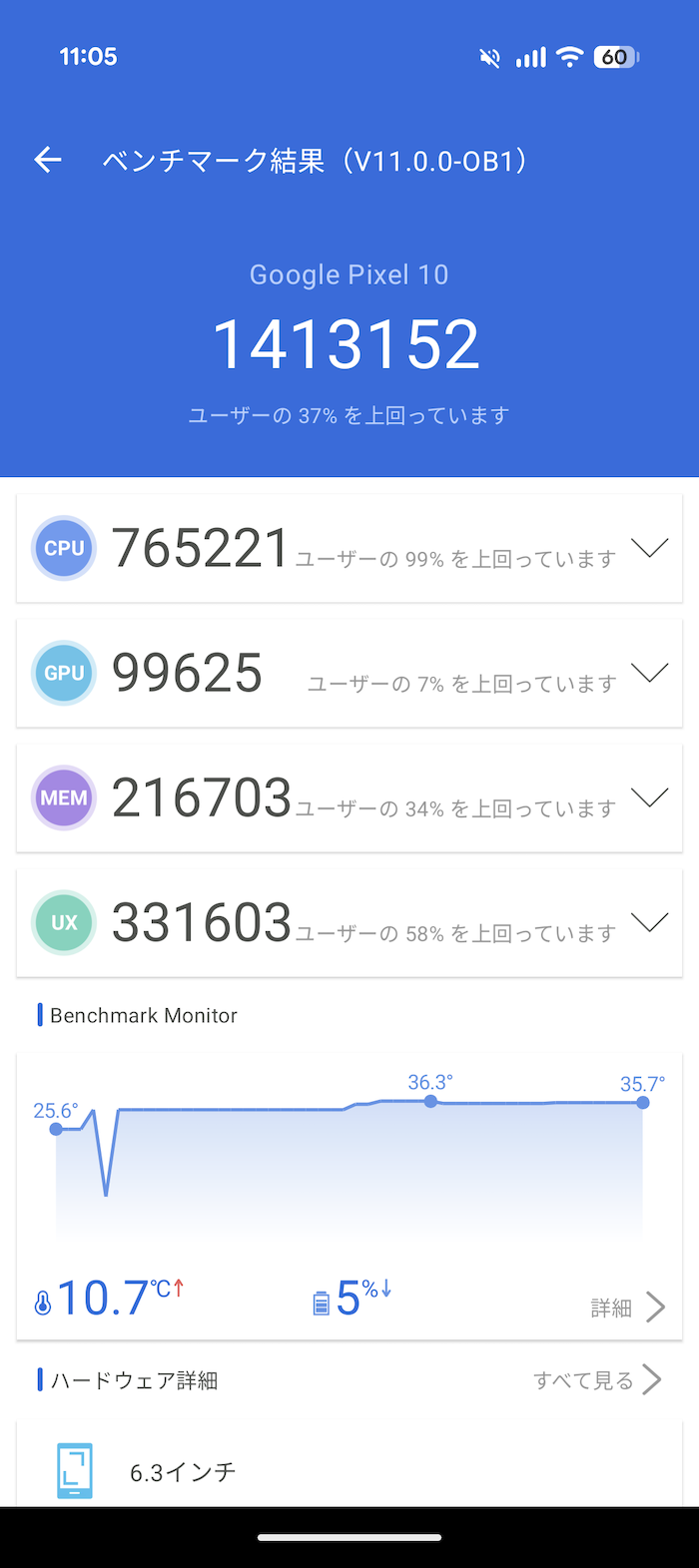Go back using the arrow icon
The height and width of the screenshot is (1568, 699).
point(48,160)
